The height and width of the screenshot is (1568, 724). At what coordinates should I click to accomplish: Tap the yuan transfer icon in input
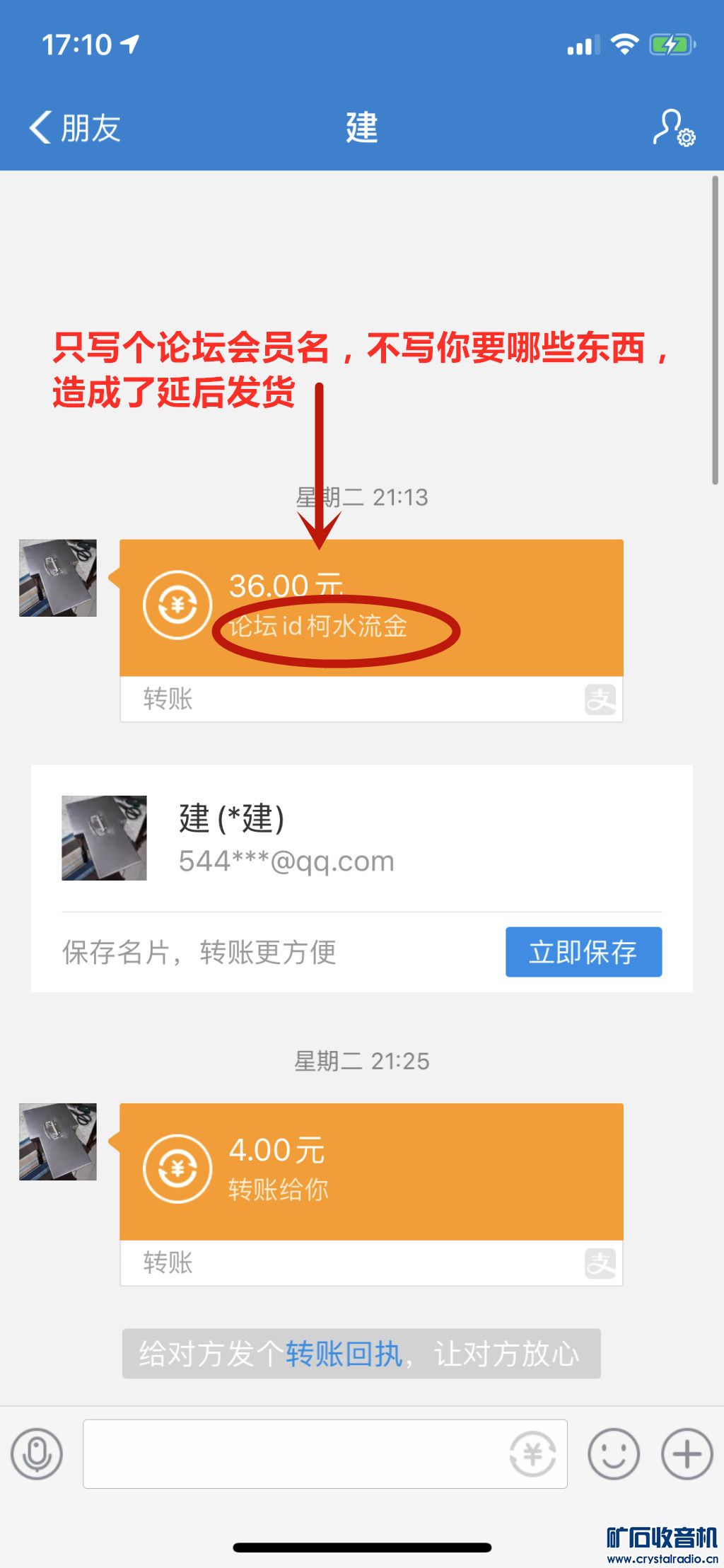point(532,1454)
